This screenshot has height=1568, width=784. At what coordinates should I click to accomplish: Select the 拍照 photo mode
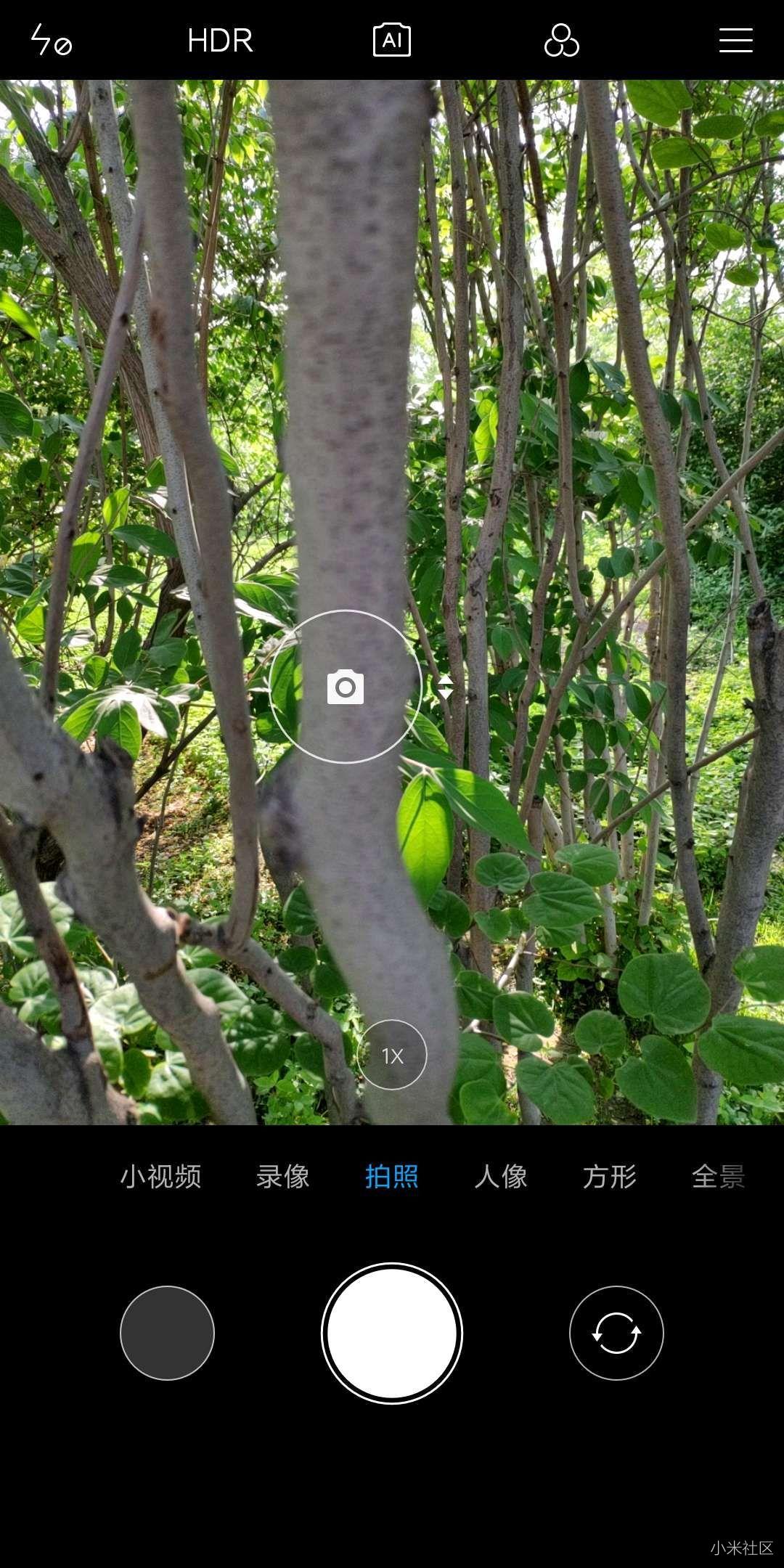click(x=392, y=1177)
